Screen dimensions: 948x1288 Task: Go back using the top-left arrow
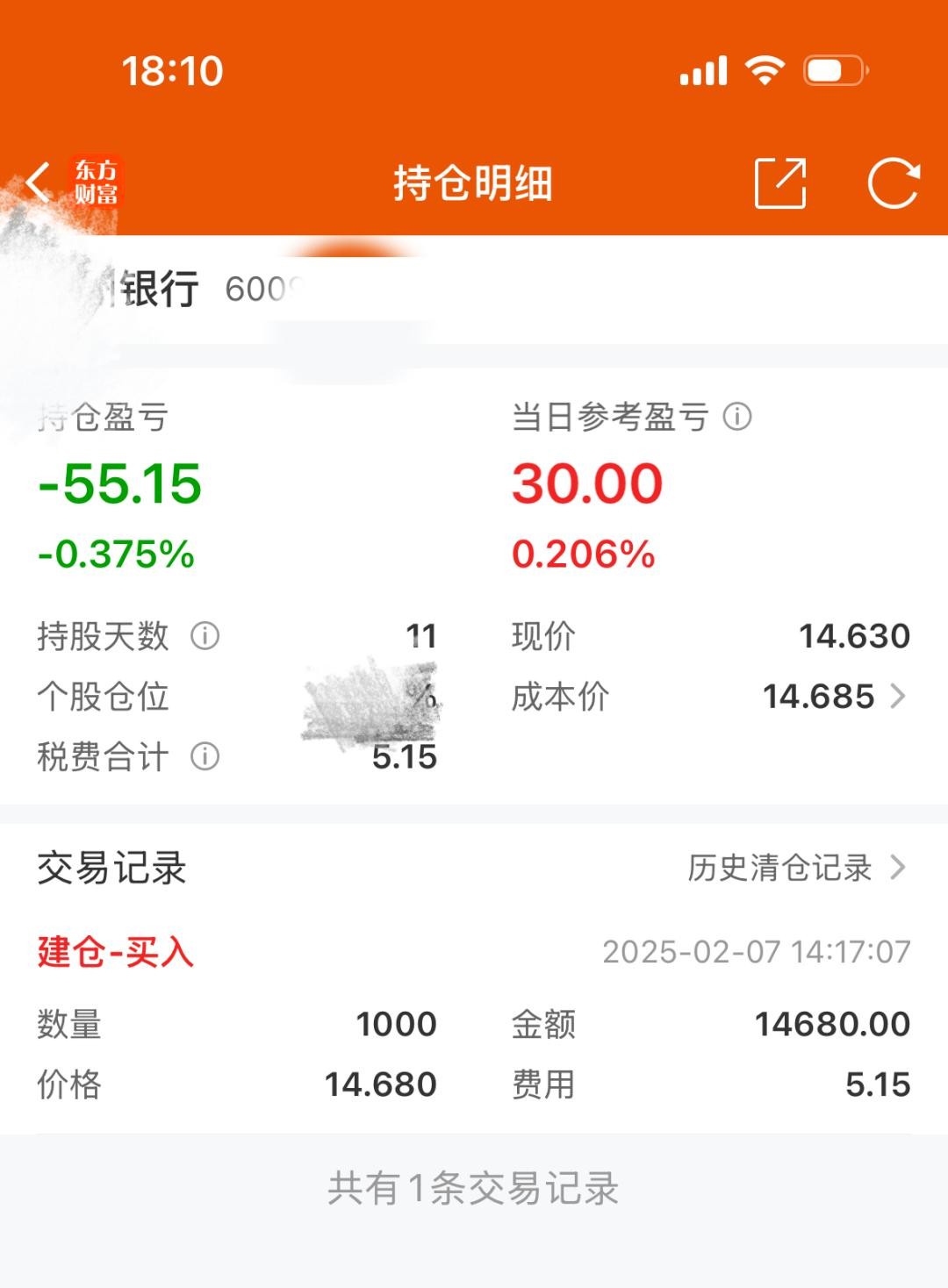click(39, 182)
